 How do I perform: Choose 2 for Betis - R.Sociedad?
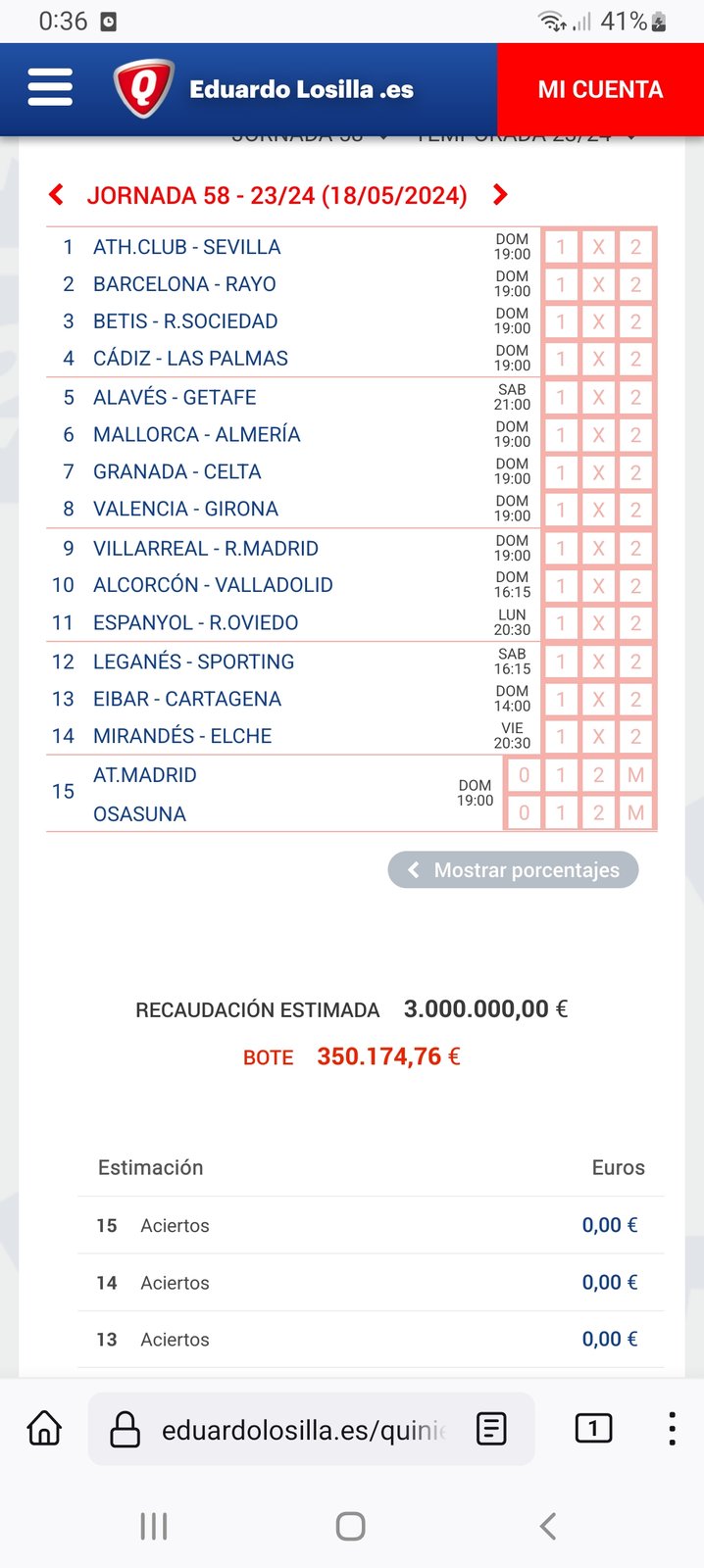coord(635,321)
